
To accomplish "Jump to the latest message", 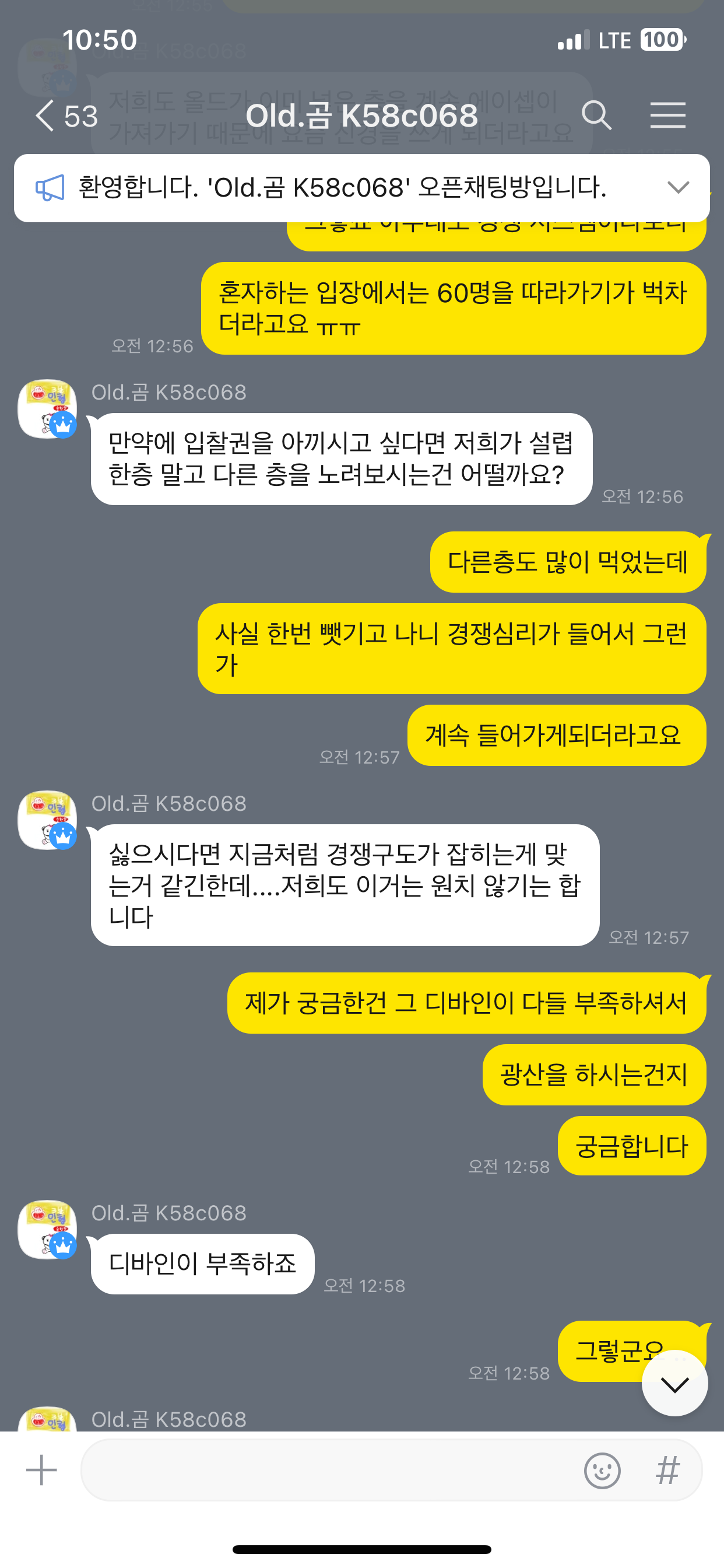I will tap(674, 1384).
